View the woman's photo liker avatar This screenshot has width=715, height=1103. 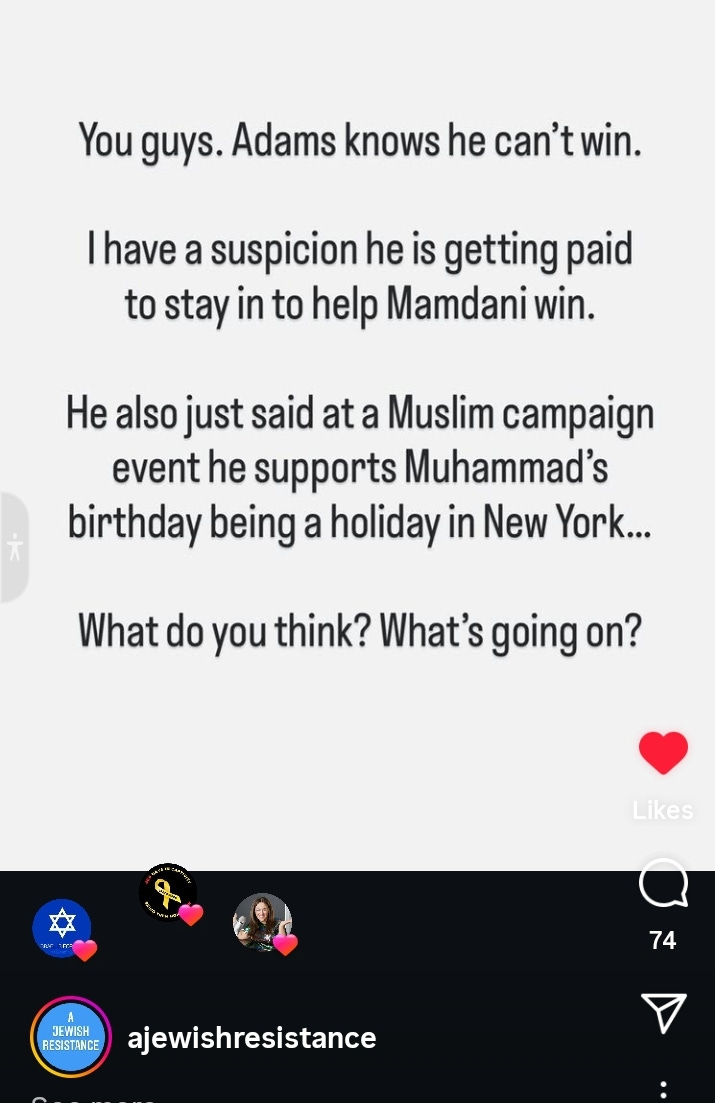[262, 921]
